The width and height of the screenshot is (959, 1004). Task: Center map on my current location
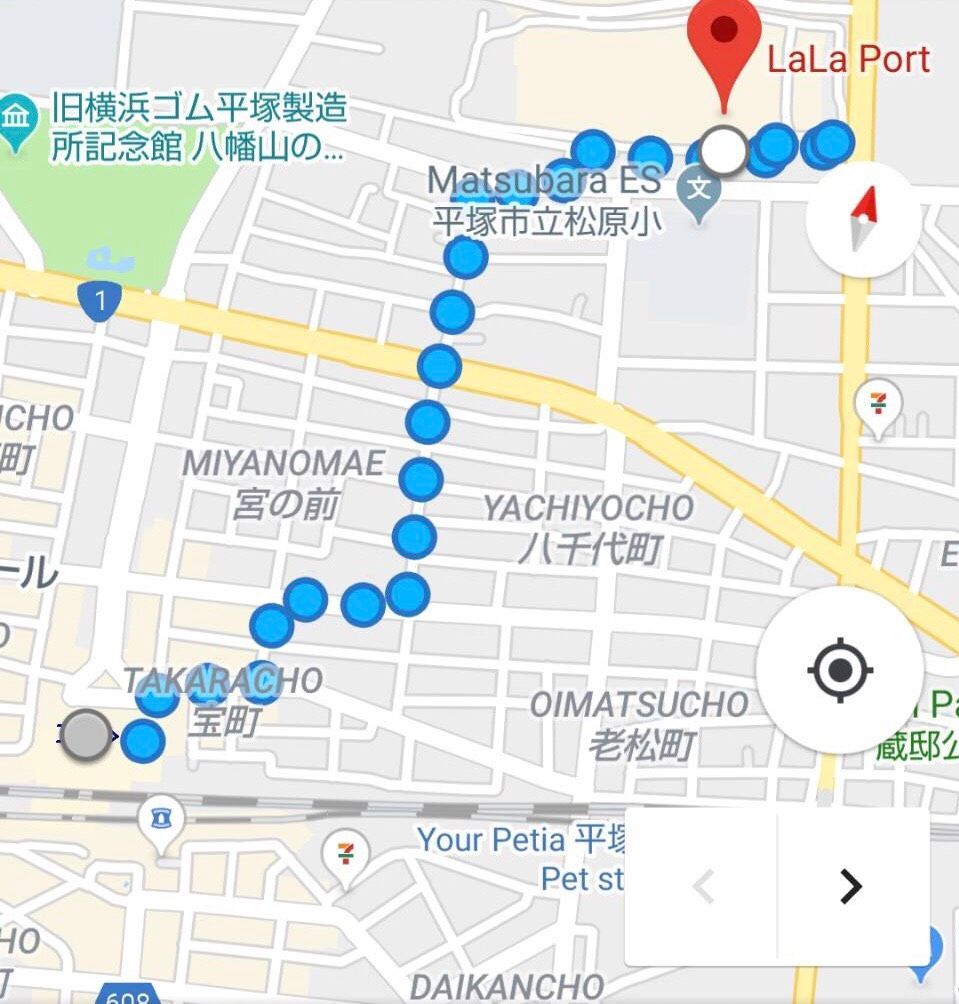pyautogui.click(x=839, y=669)
